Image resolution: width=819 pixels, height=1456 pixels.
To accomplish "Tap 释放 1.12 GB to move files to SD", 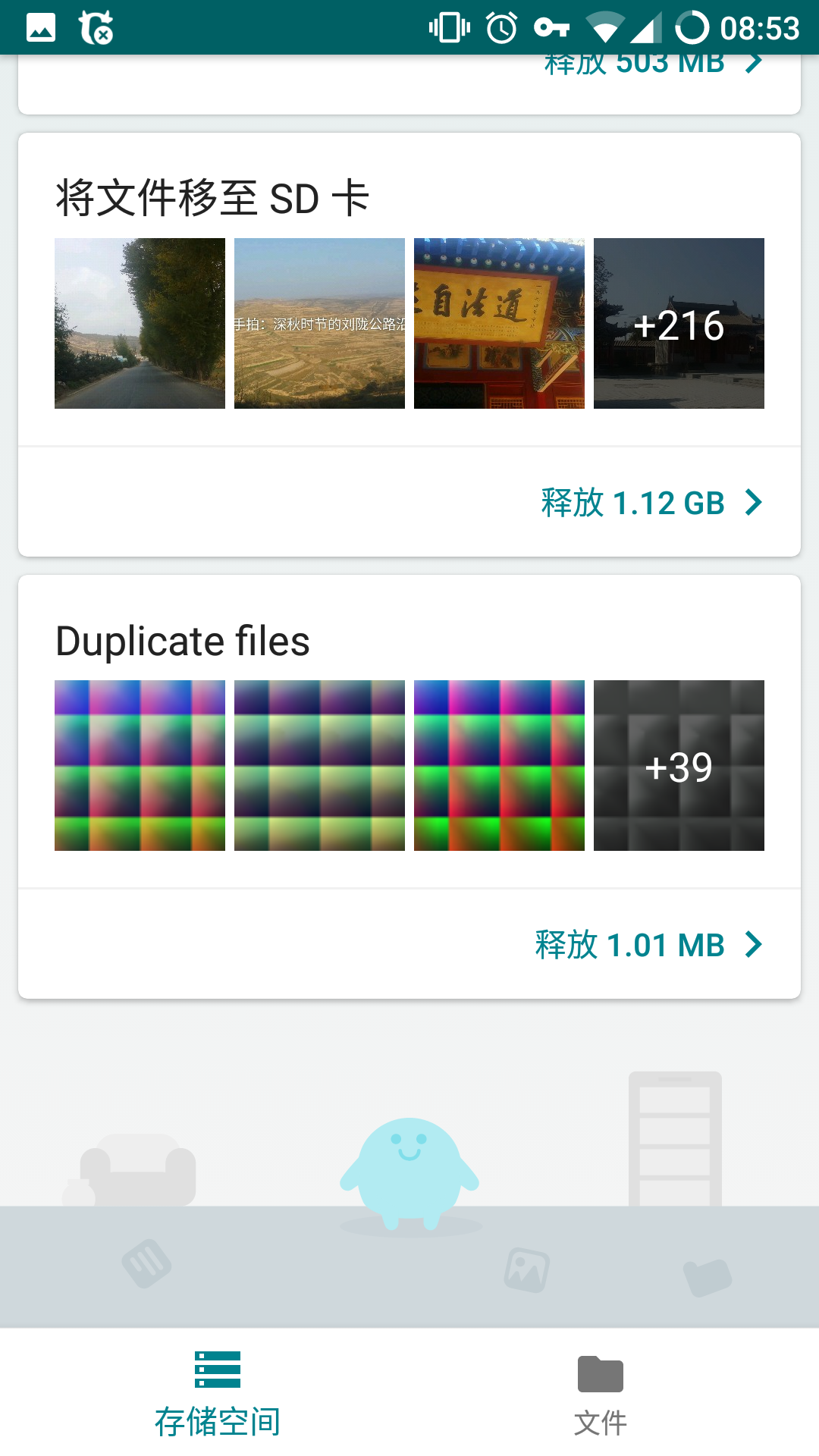I will pyautogui.click(x=651, y=503).
